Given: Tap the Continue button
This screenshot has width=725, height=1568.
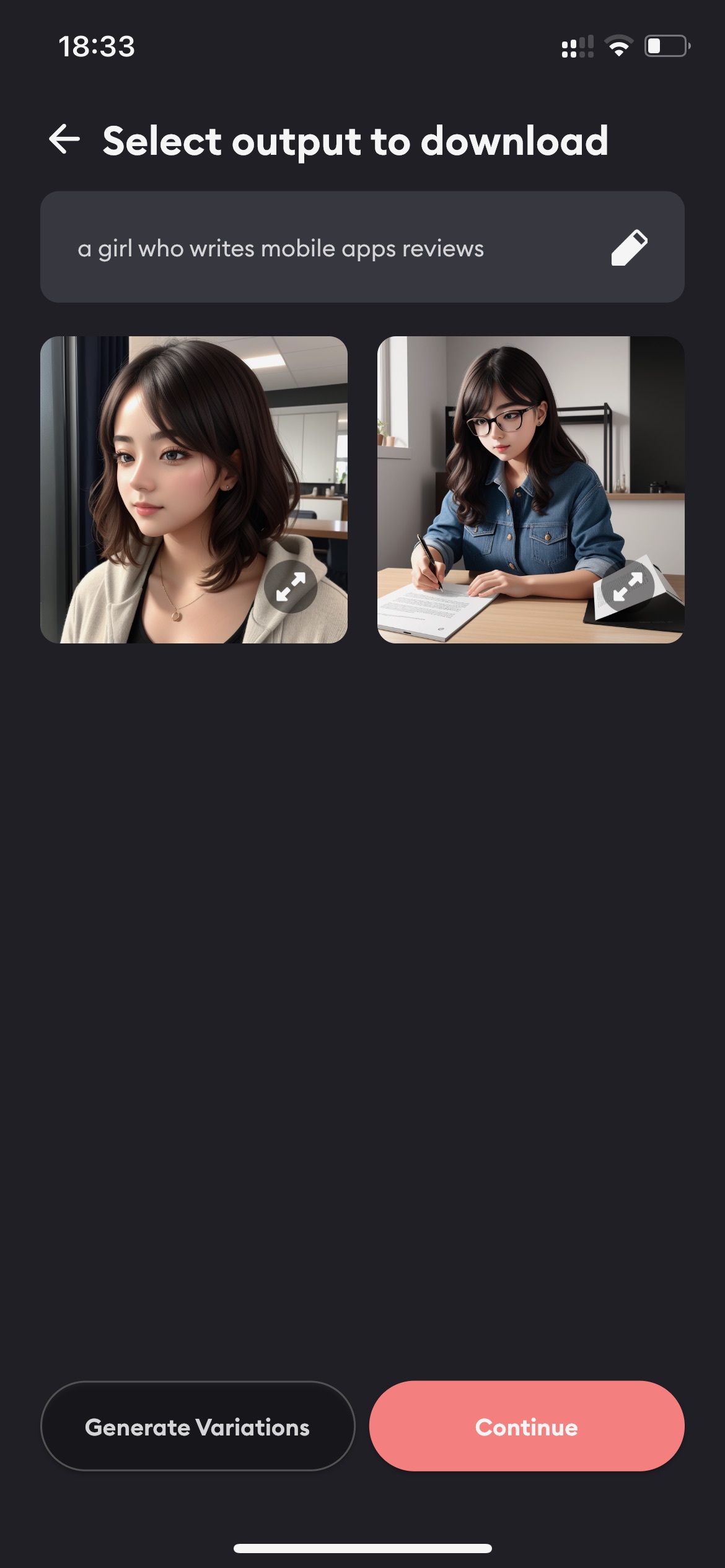Looking at the screenshot, I should (x=527, y=1426).
